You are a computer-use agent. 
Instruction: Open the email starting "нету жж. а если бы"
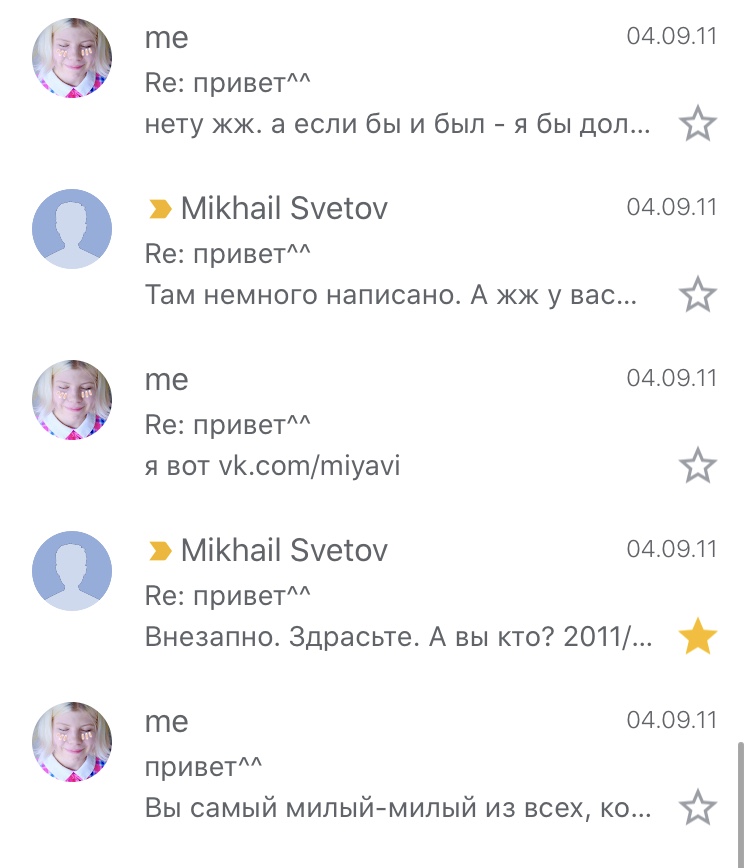coord(398,125)
